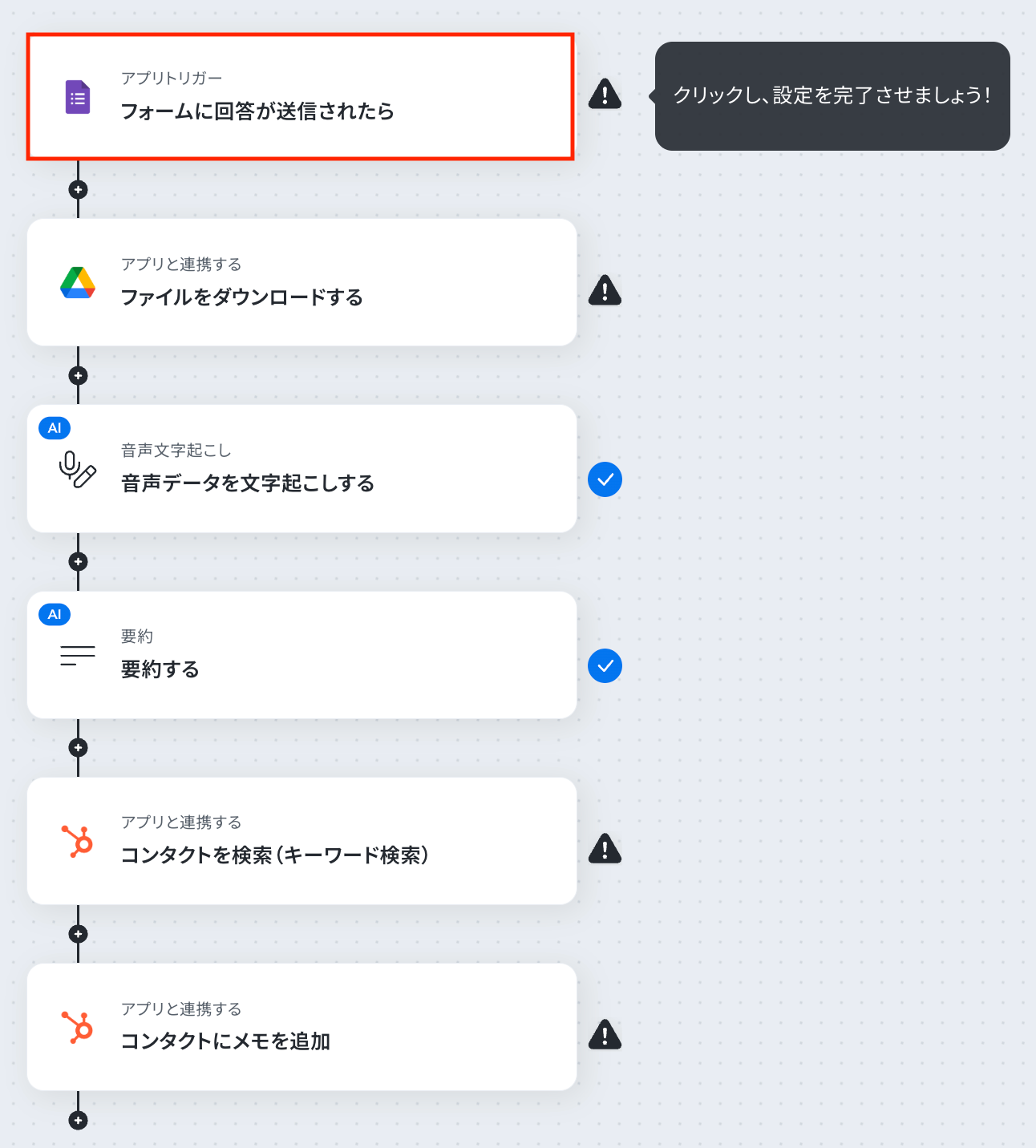This screenshot has width=1036, height=1148.
Task: Open the ファイルをダウンロードする step
Action: pos(301,282)
